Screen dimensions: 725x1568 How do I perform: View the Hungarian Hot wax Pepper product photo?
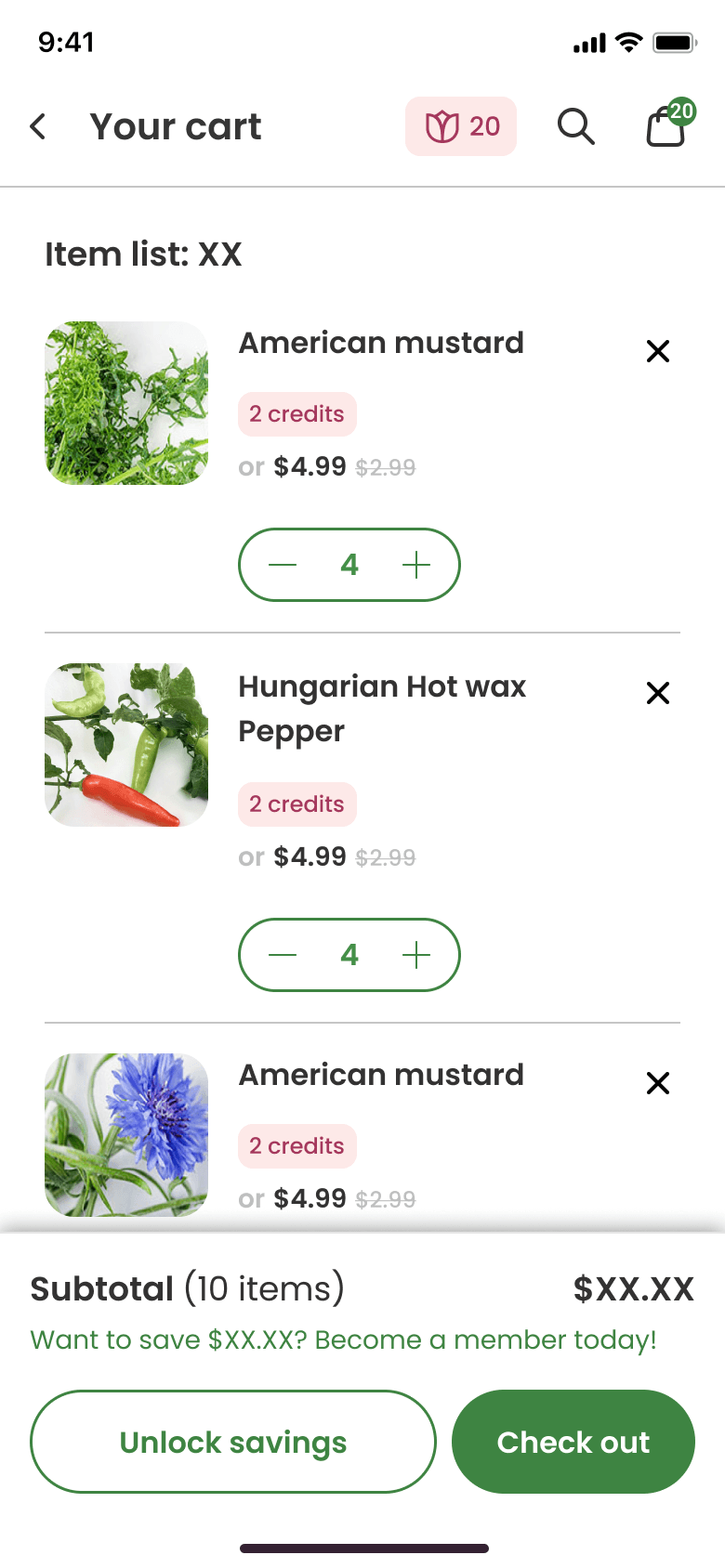point(126,745)
